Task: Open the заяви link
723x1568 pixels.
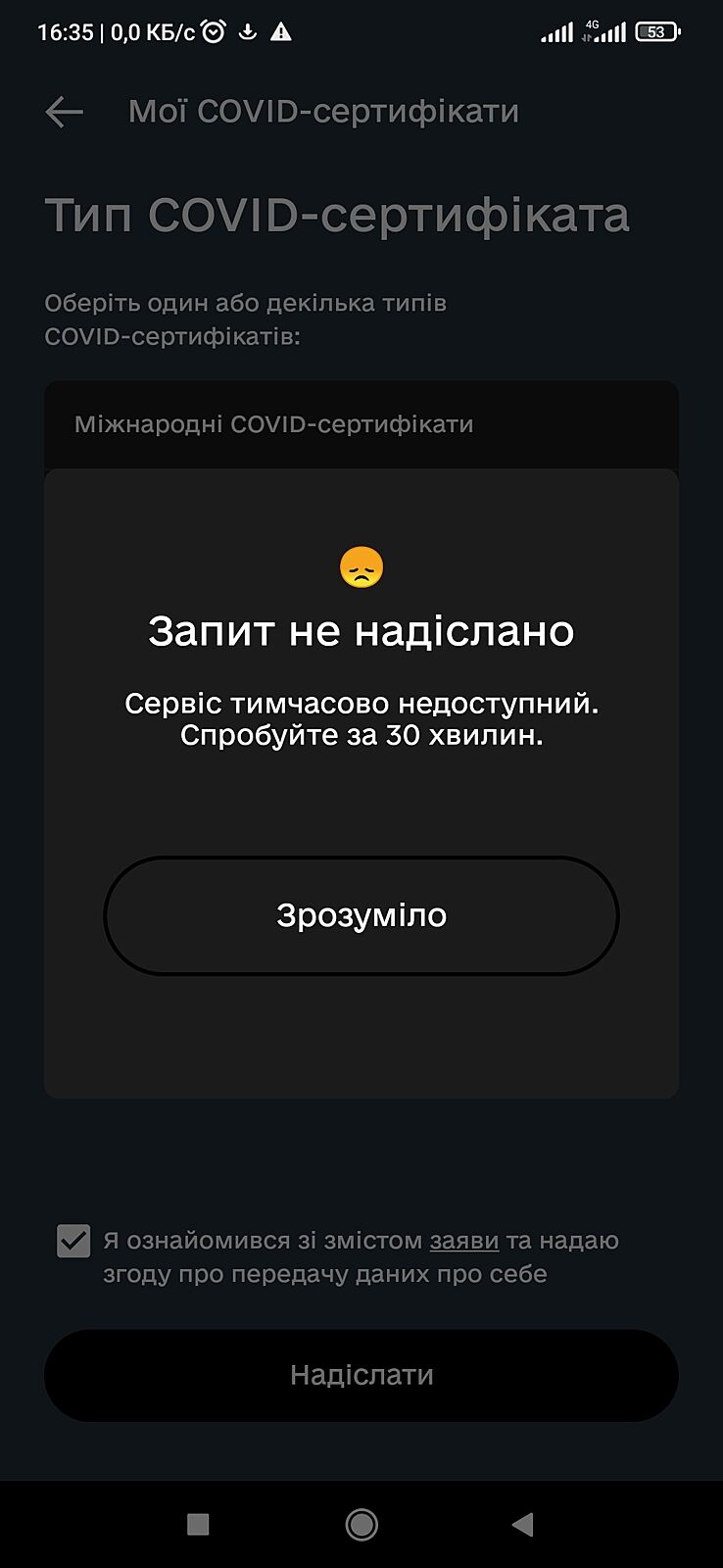Action: point(463,1241)
